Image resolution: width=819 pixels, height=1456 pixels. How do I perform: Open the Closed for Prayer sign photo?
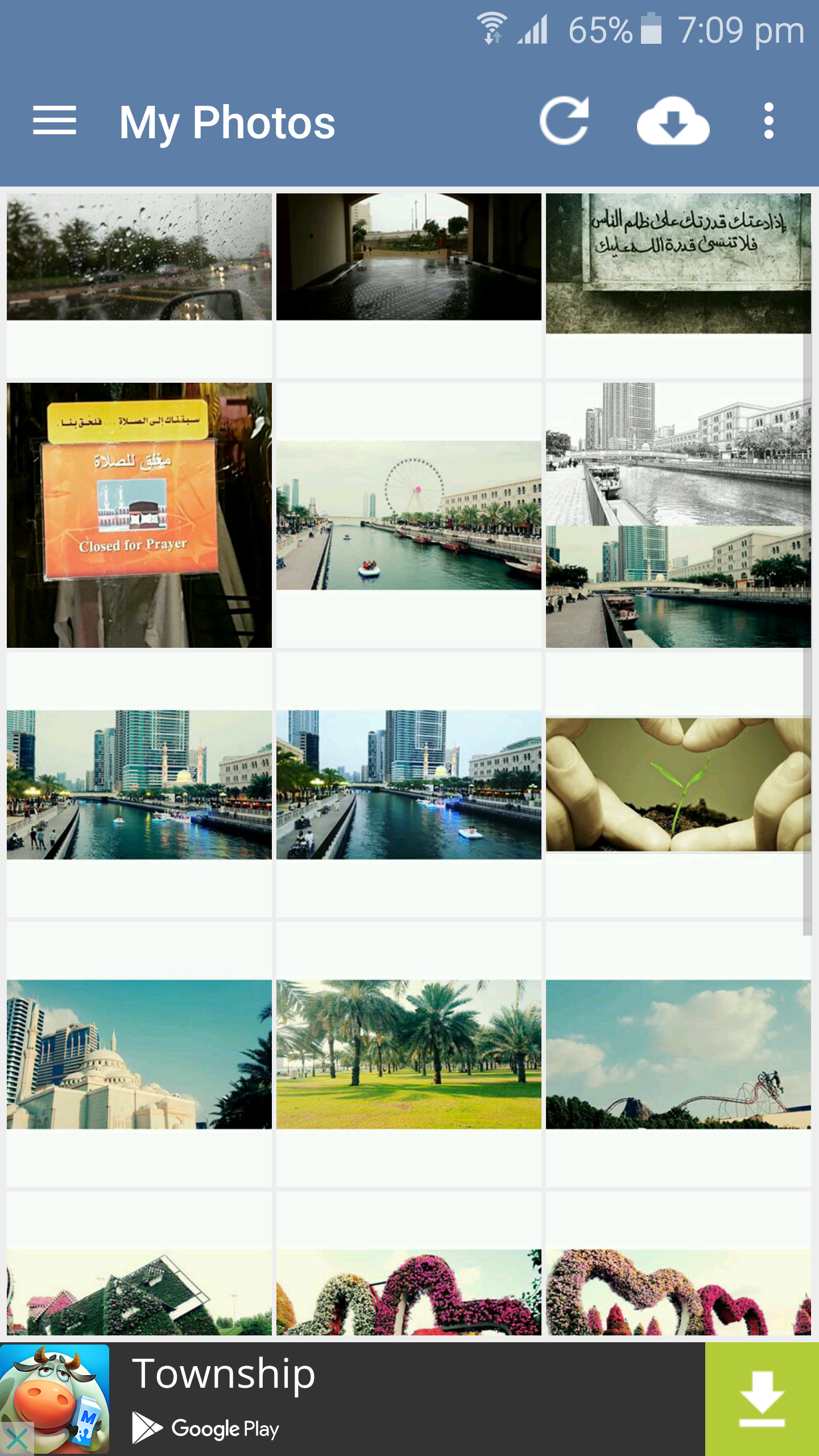tap(139, 515)
